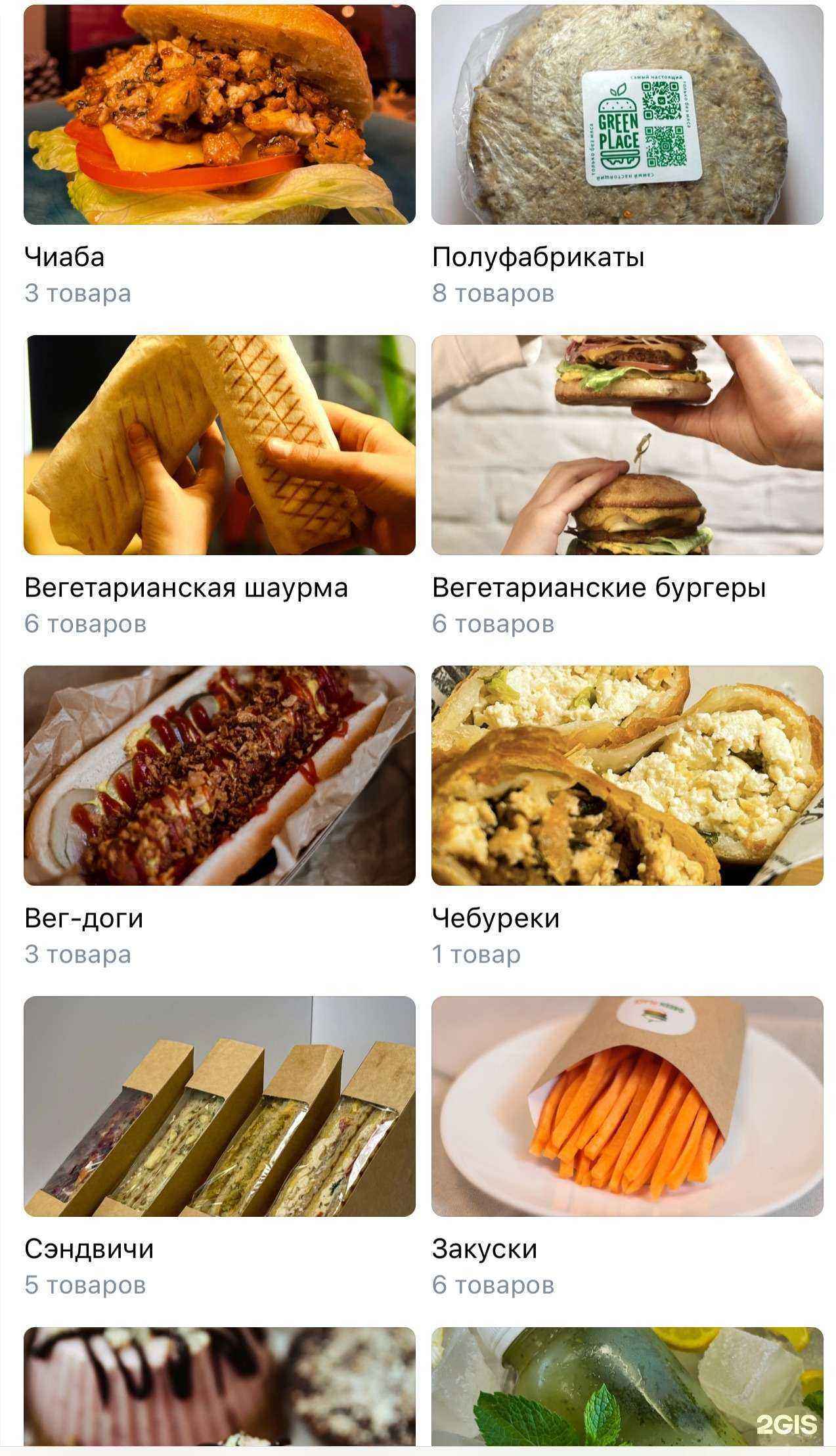The height and width of the screenshot is (1456, 836).
Task: Show the Закуски category
Action: pyautogui.click(x=627, y=1106)
